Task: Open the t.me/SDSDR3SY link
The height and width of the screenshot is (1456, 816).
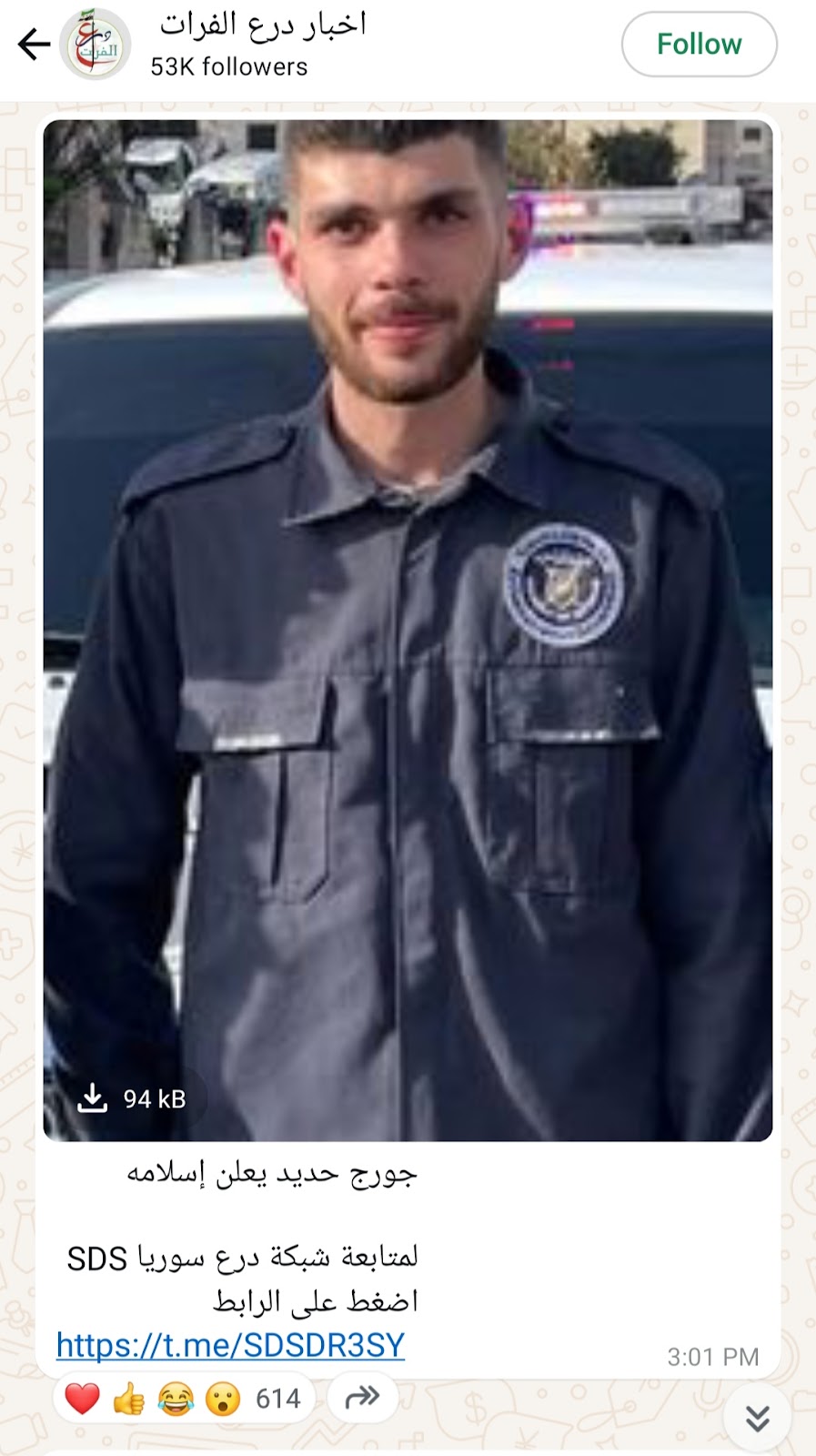Action: click(x=230, y=1345)
